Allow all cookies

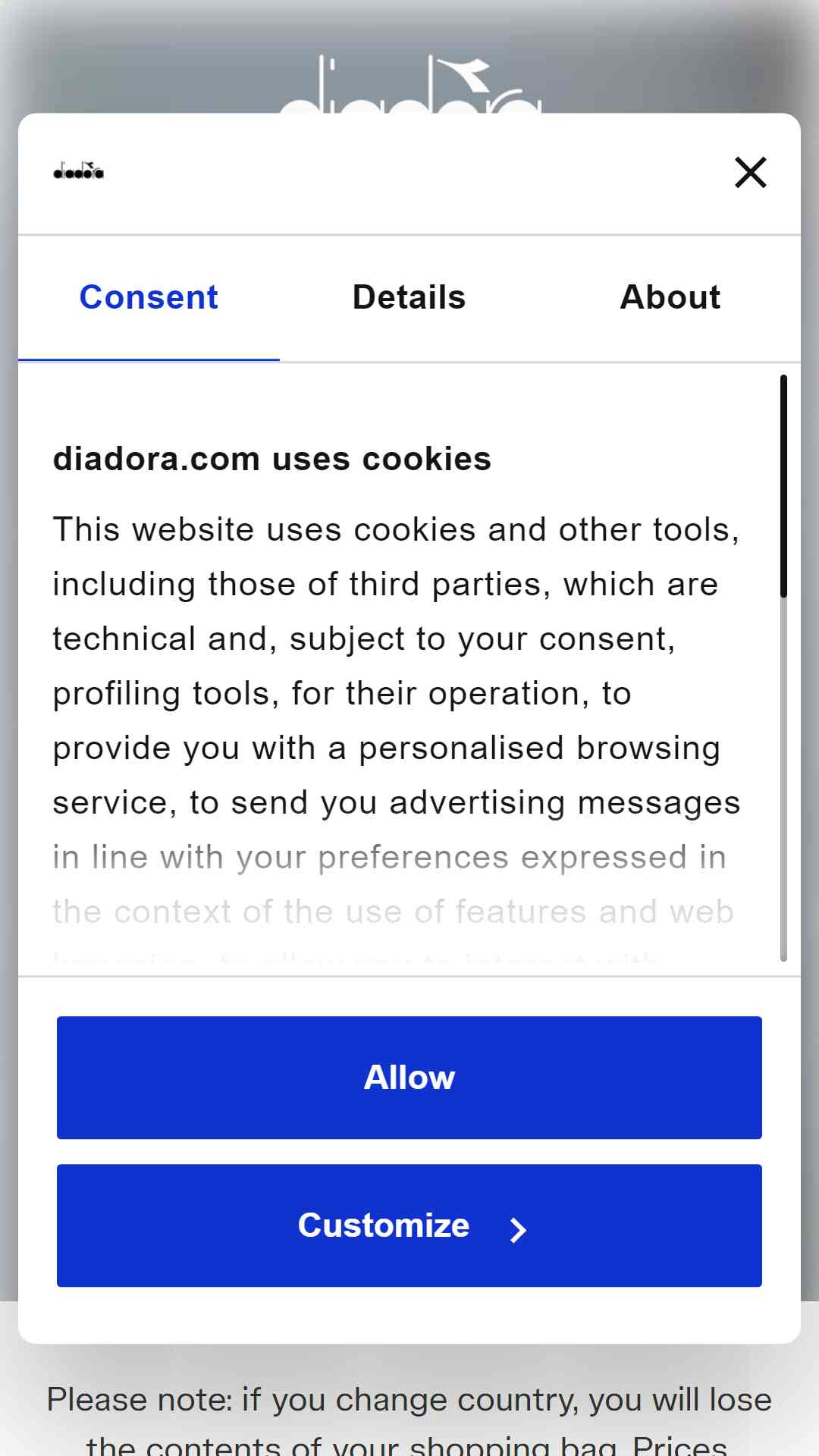coord(409,1078)
